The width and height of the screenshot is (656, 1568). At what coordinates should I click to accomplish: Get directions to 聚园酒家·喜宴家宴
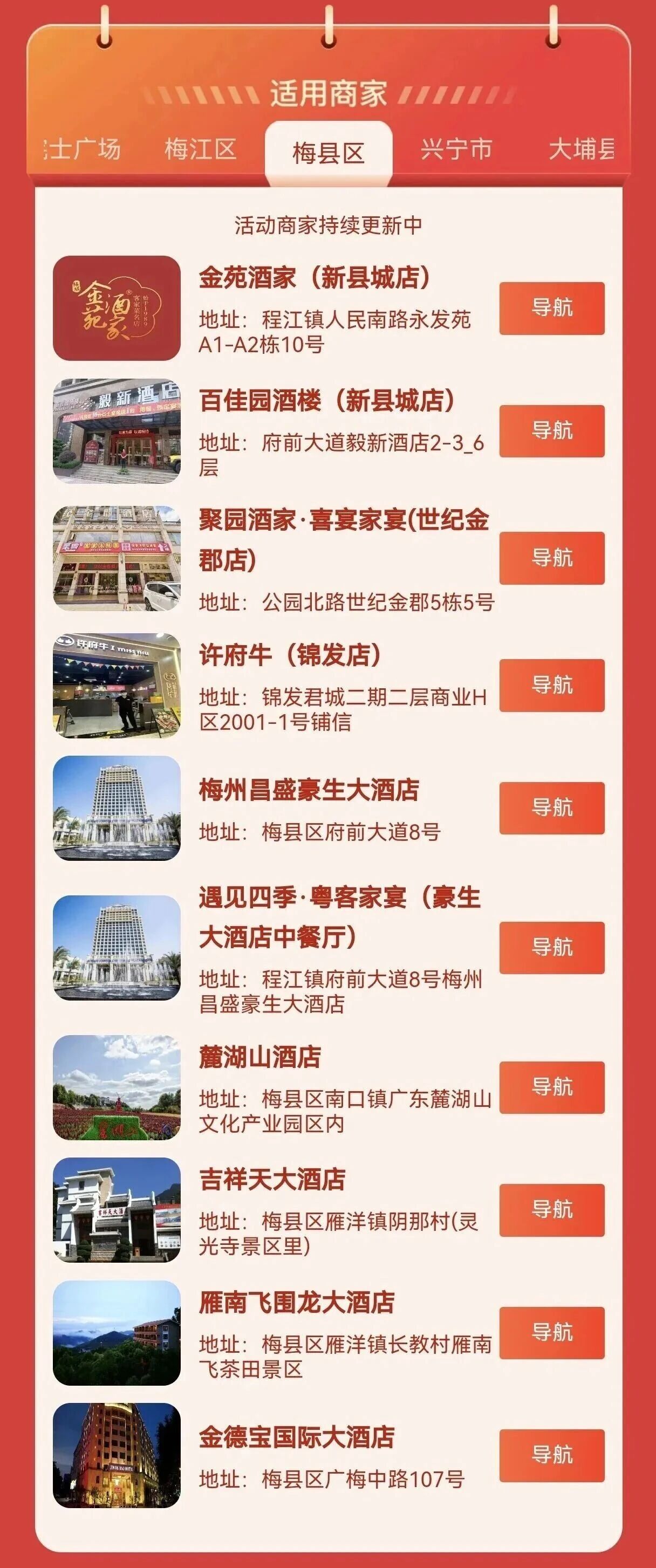pos(551,558)
